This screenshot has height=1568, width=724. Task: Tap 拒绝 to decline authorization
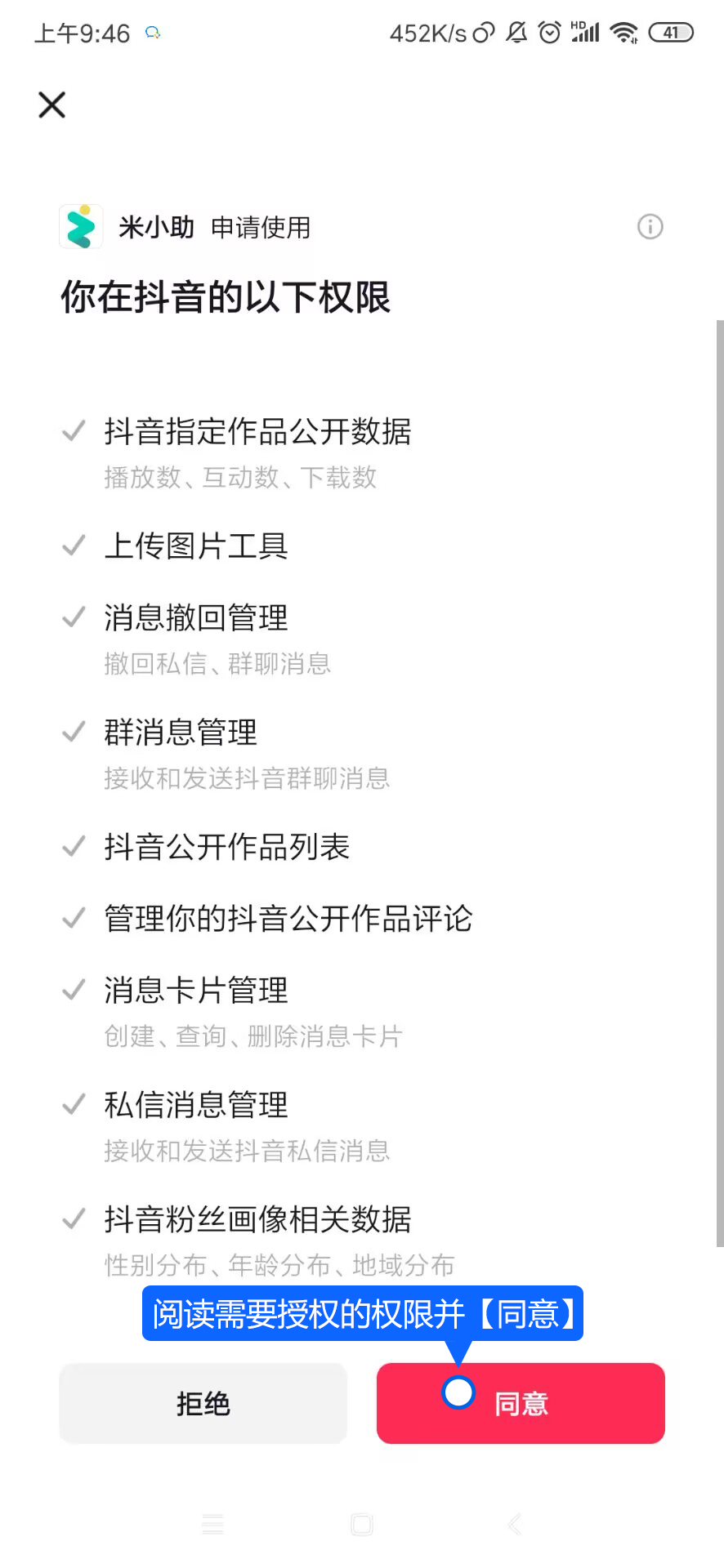pyautogui.click(x=203, y=1403)
